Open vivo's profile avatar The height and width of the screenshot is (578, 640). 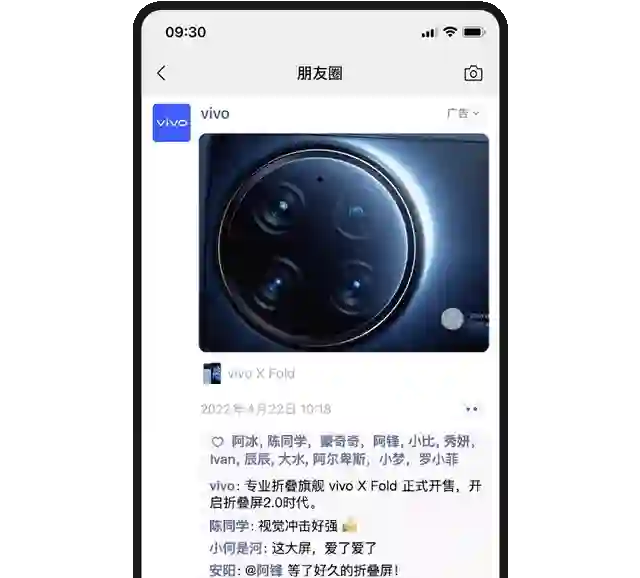(171, 122)
